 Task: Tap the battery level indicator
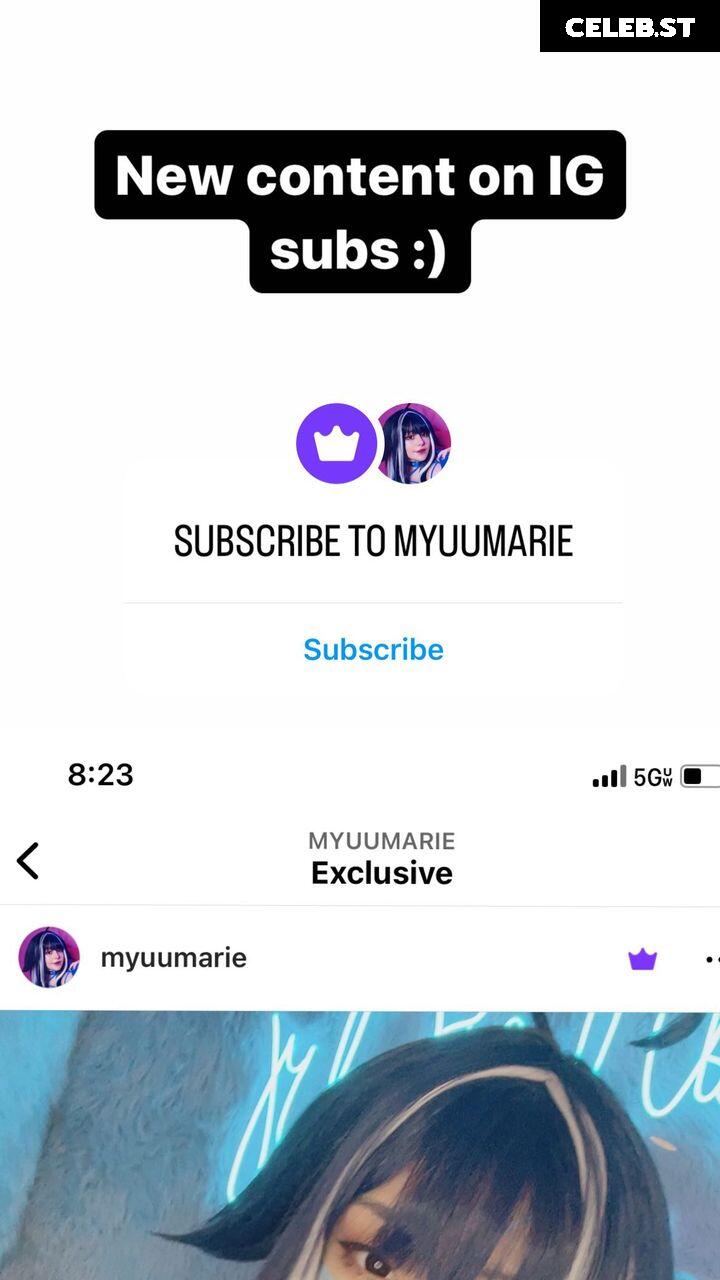pyautogui.click(x=697, y=775)
